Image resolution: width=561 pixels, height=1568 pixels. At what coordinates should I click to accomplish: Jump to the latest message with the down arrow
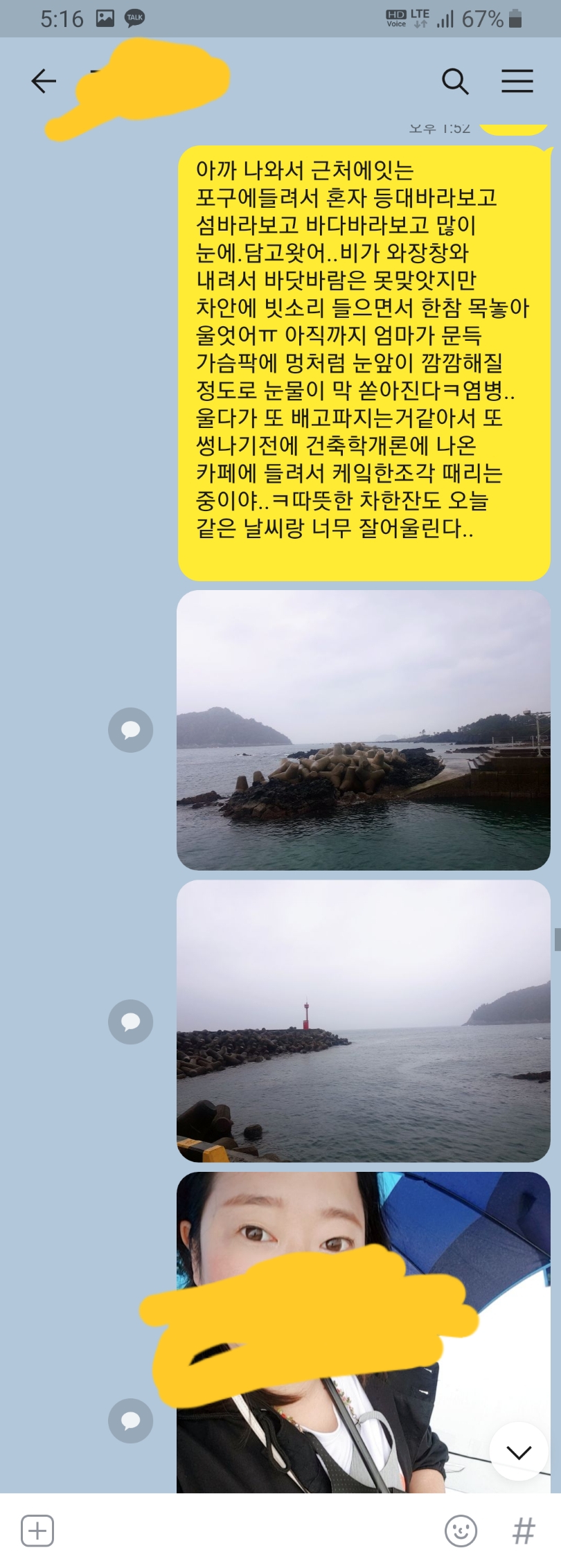[x=519, y=1451]
